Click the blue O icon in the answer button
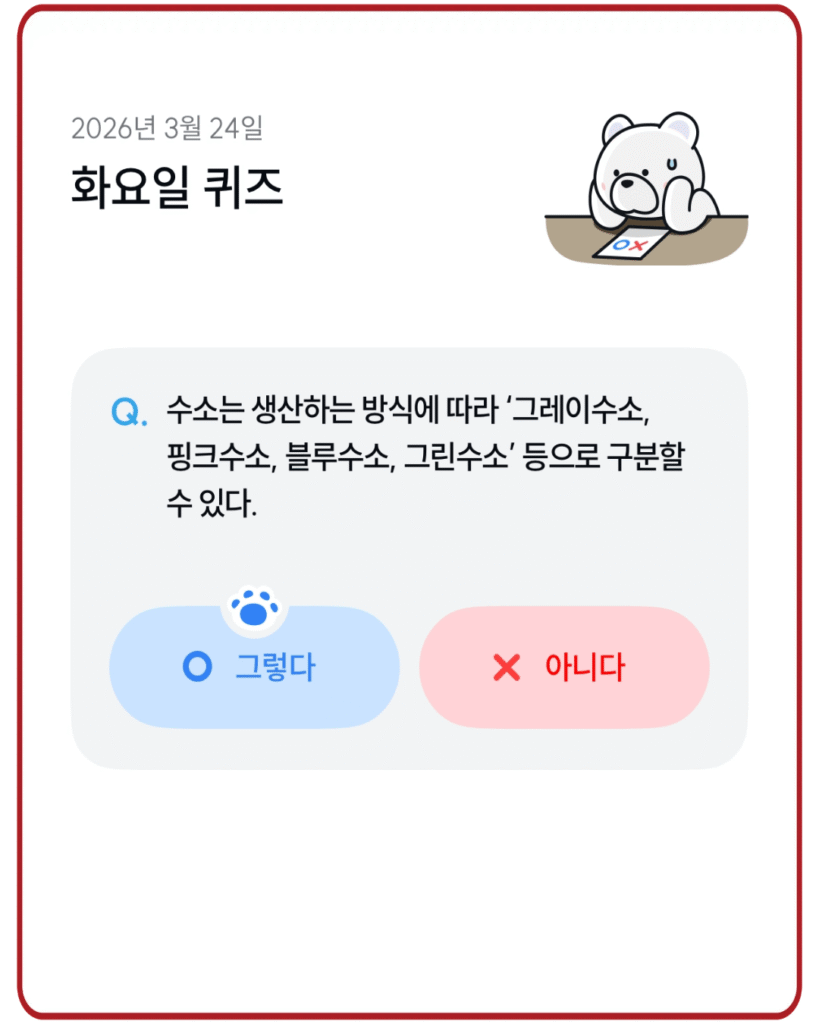Image resolution: width=819 pixels, height=1024 pixels. coord(197,665)
